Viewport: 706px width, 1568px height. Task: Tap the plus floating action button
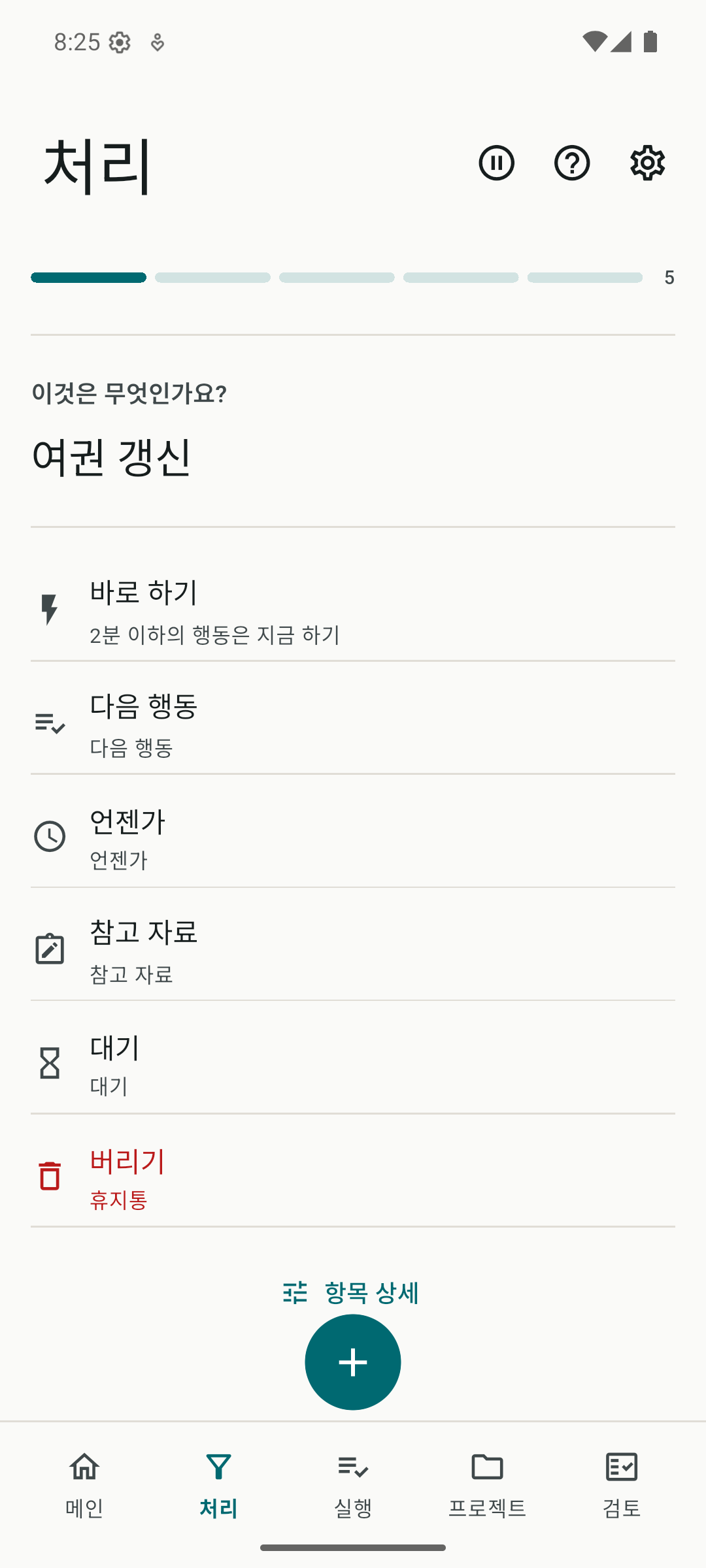coord(353,1362)
